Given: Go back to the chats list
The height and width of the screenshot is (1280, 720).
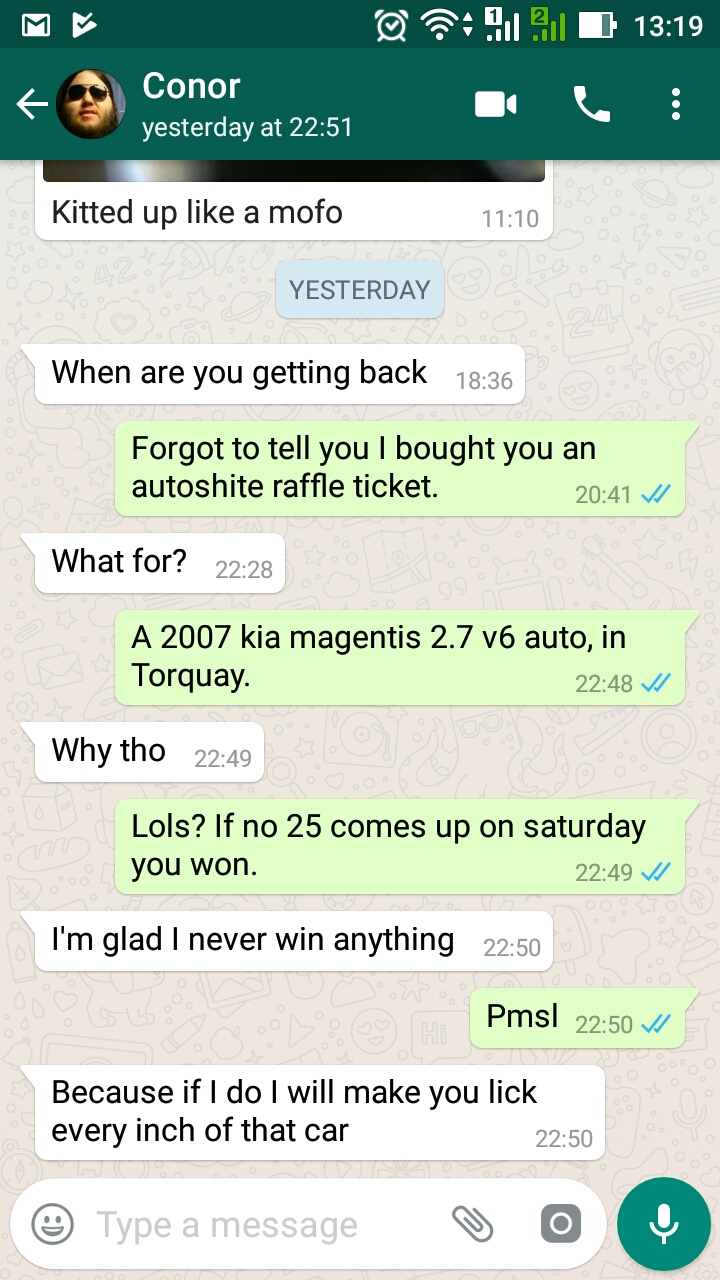Looking at the screenshot, I should pos(32,104).
